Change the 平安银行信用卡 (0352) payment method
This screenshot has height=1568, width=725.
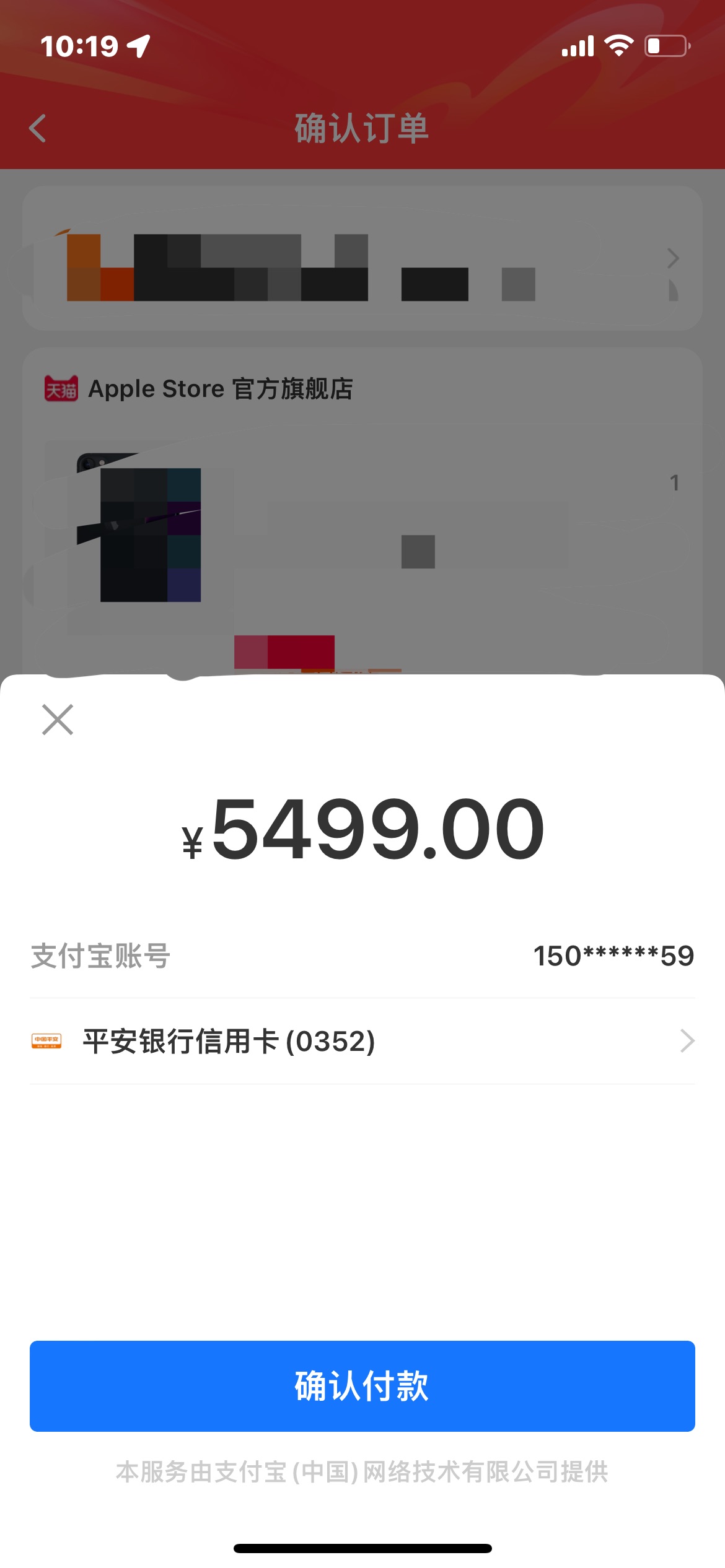[x=362, y=1041]
